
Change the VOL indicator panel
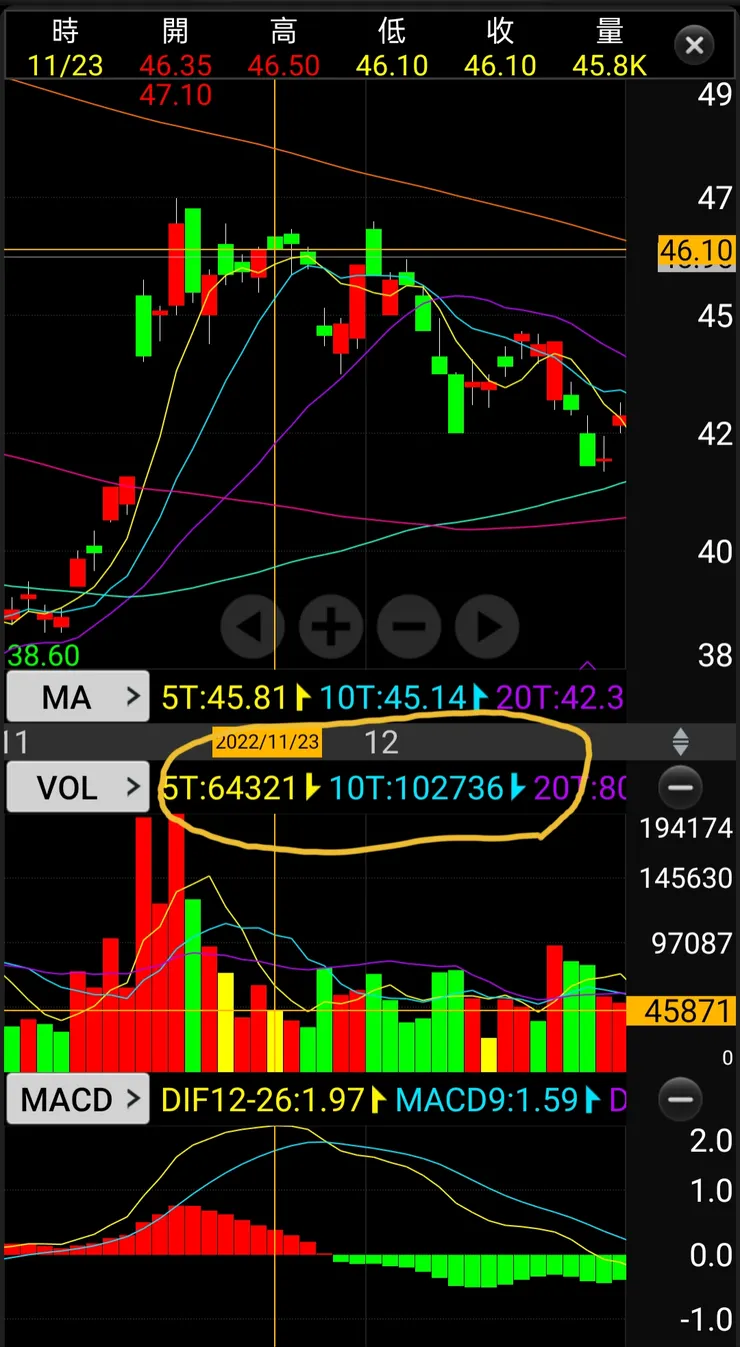coord(77,788)
